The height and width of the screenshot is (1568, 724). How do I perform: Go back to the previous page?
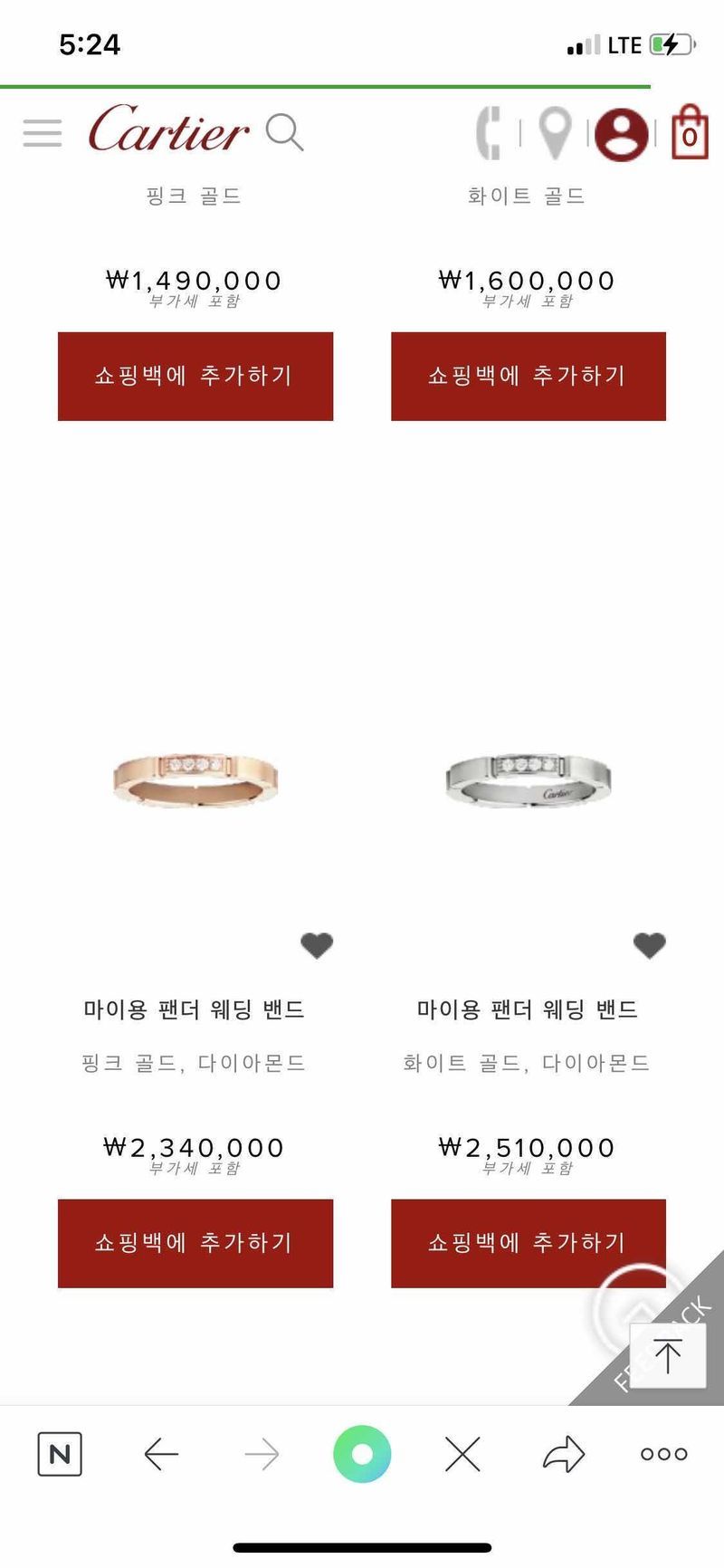161,1455
